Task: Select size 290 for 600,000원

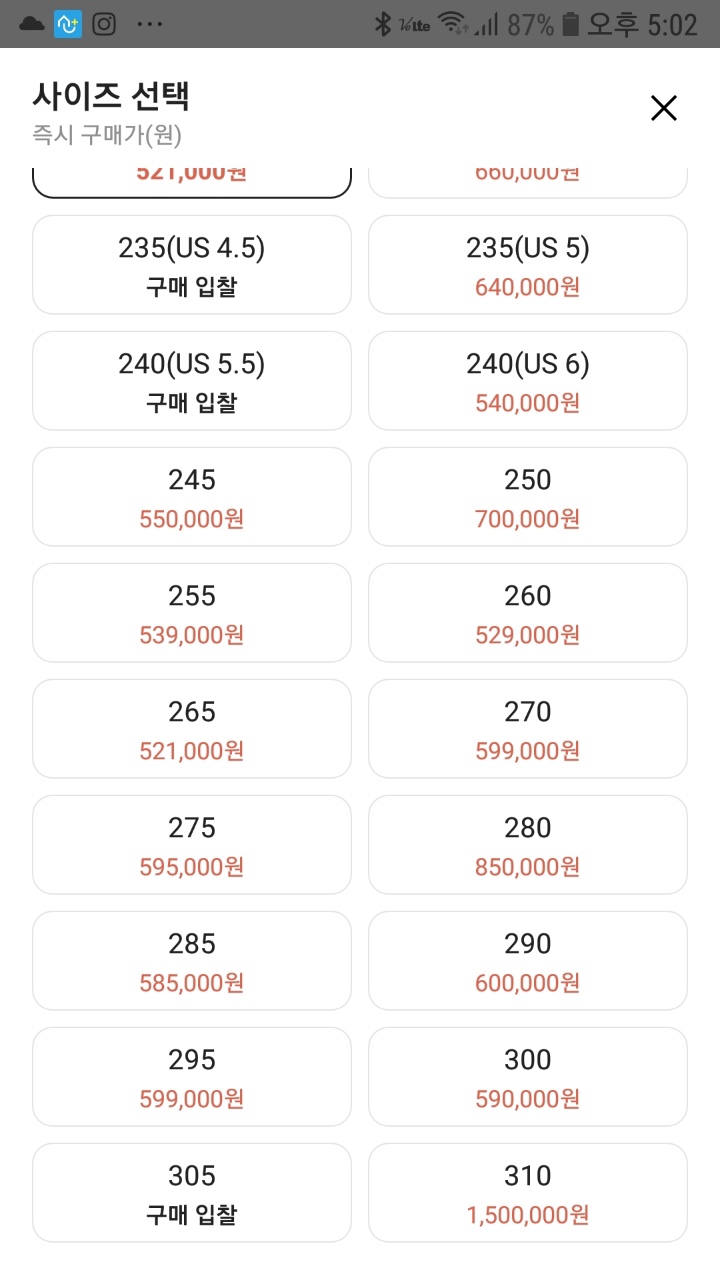Action: click(528, 961)
